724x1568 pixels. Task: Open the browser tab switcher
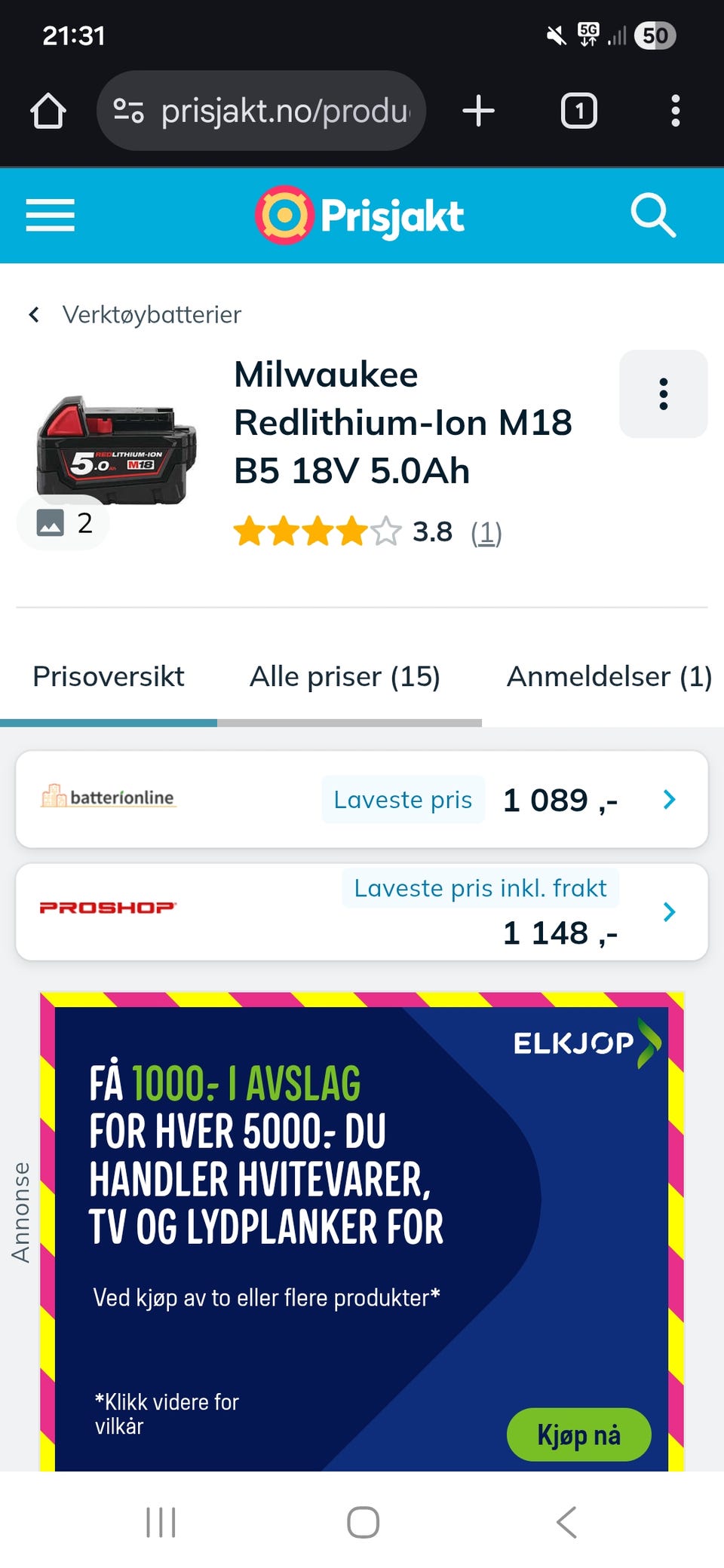point(578,111)
